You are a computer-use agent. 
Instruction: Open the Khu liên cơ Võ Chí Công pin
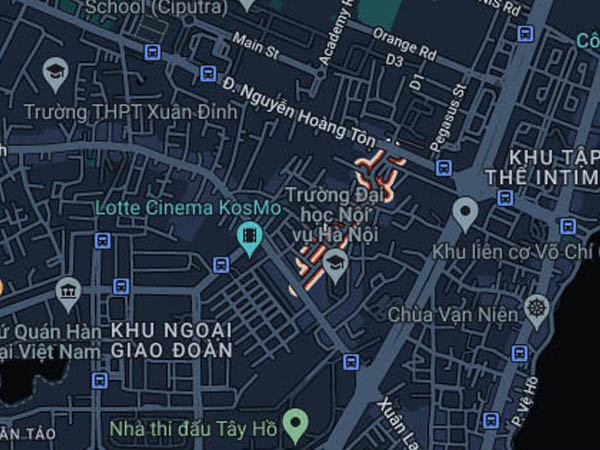tap(465, 212)
